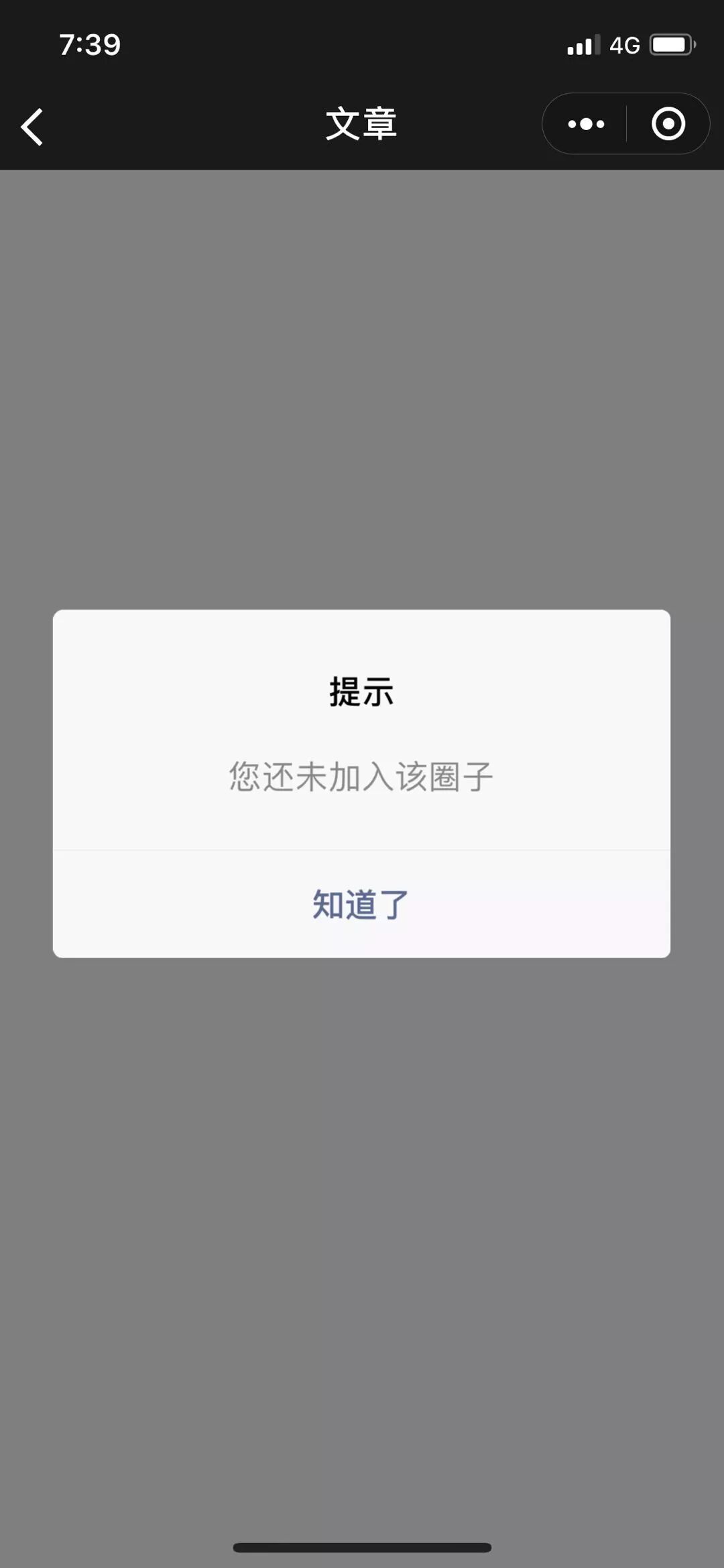Viewport: 724px width, 1568px height.
Task: Open the mini program more options menu
Action: (586, 124)
